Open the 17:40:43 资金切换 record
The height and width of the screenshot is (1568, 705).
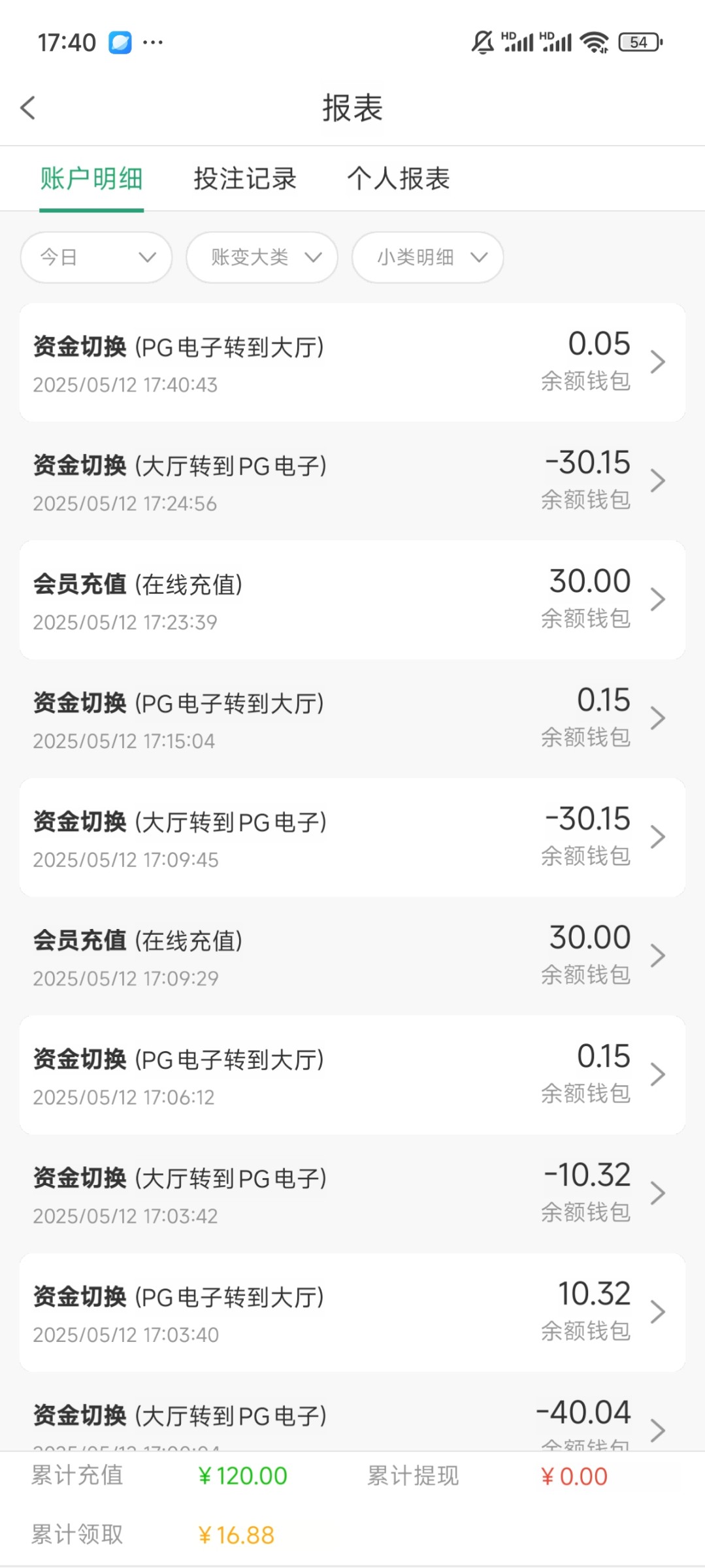pyautogui.click(x=352, y=363)
